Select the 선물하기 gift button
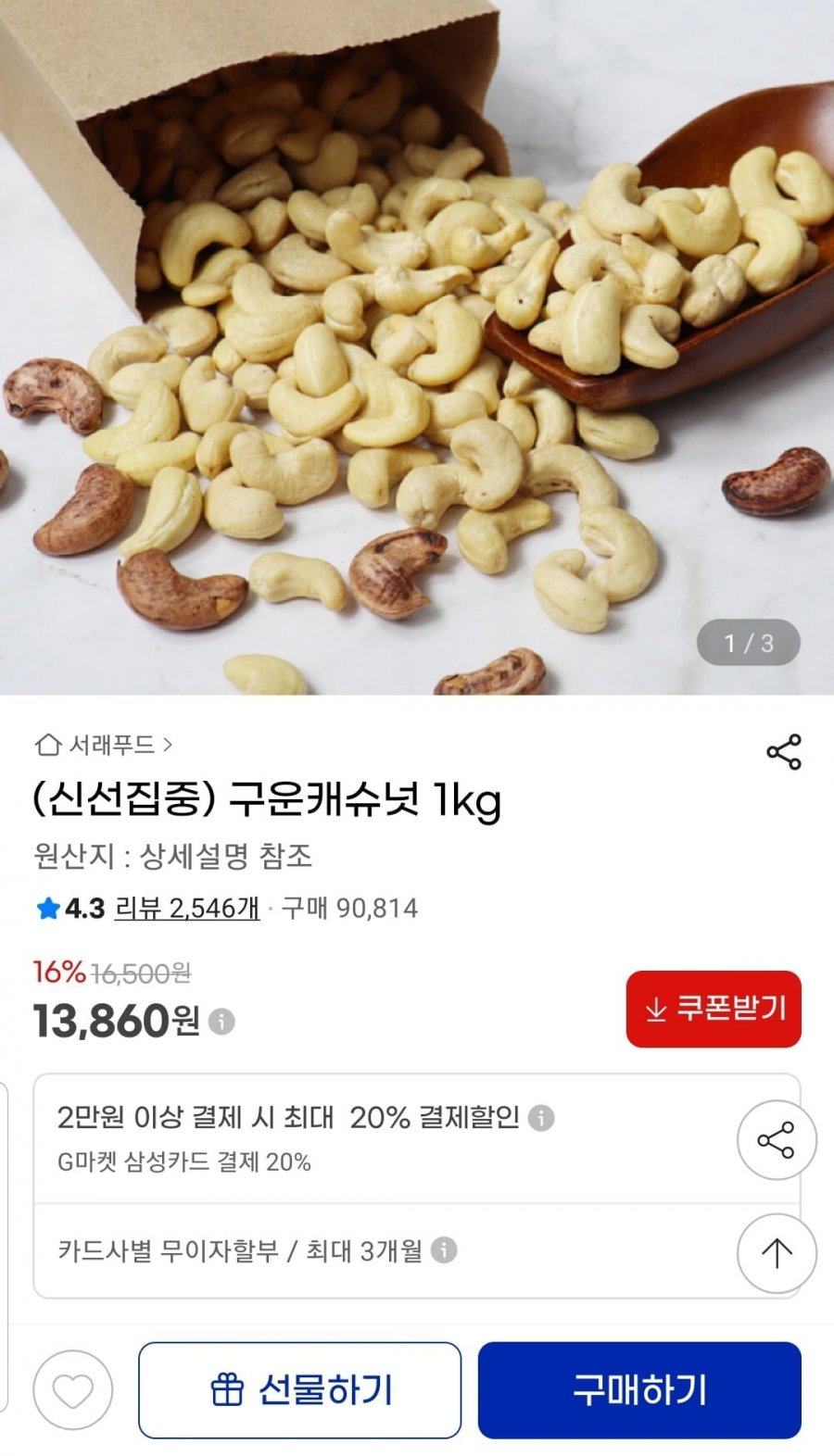Screen dimensions: 834x1456 coord(299,1389)
